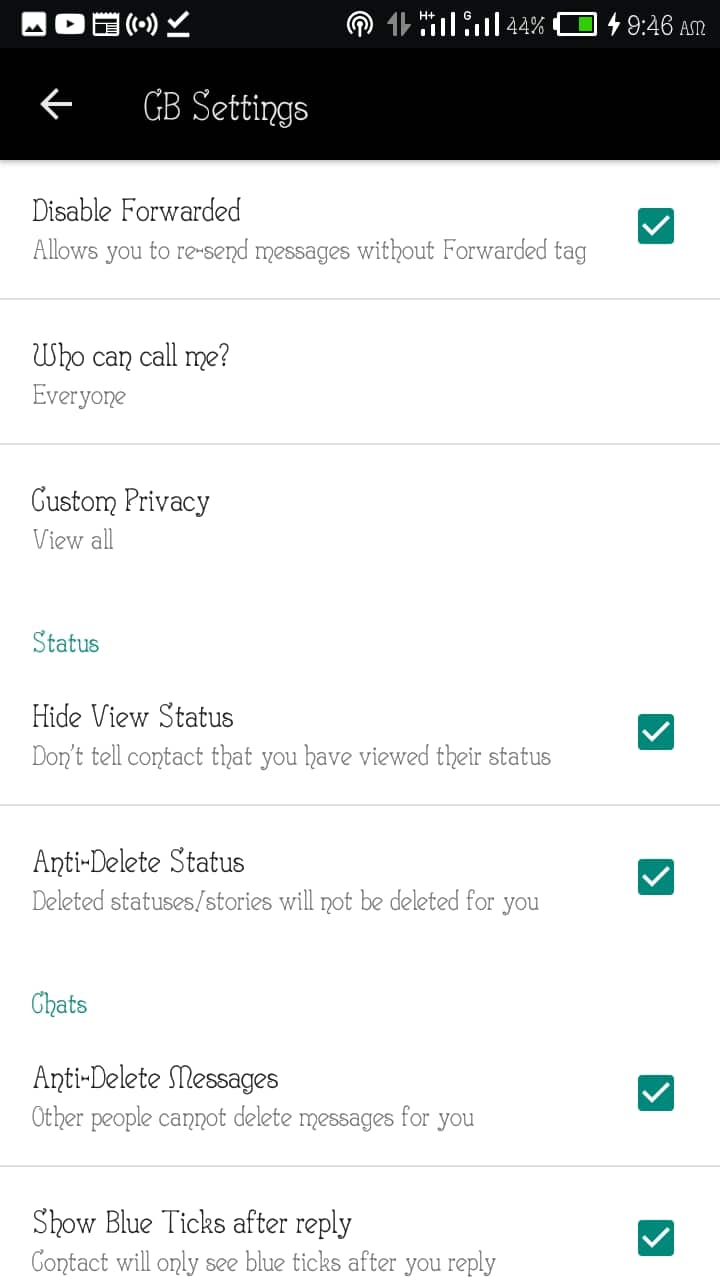Toggle Show Blue Ticks after reply
The height and width of the screenshot is (1280, 720).
656,1238
